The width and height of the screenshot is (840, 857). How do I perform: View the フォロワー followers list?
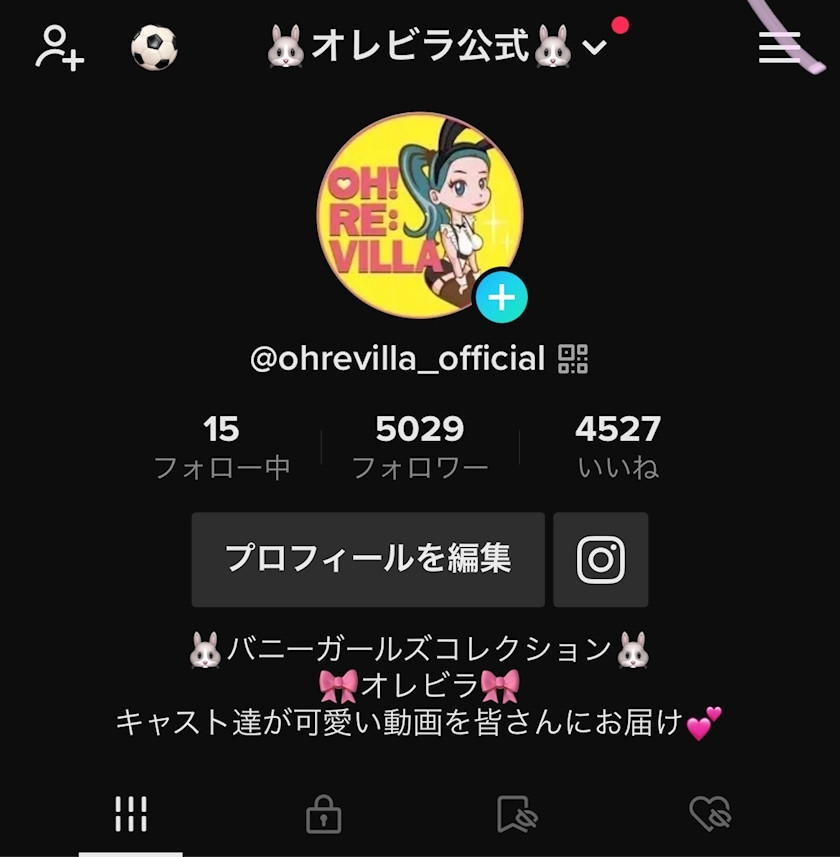point(420,446)
